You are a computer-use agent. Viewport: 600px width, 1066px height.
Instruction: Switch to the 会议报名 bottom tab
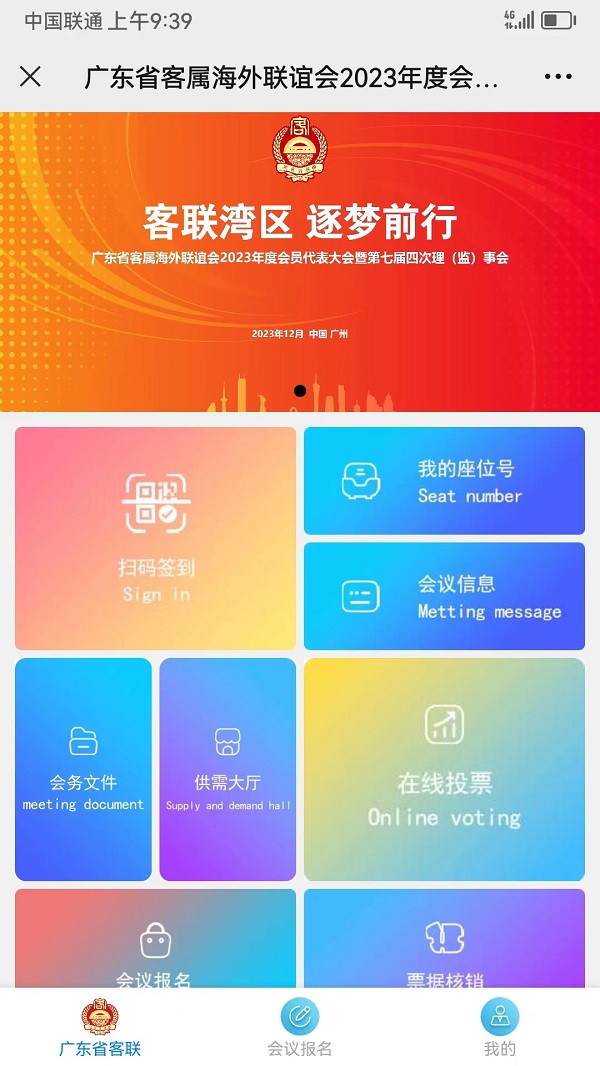point(300,1028)
